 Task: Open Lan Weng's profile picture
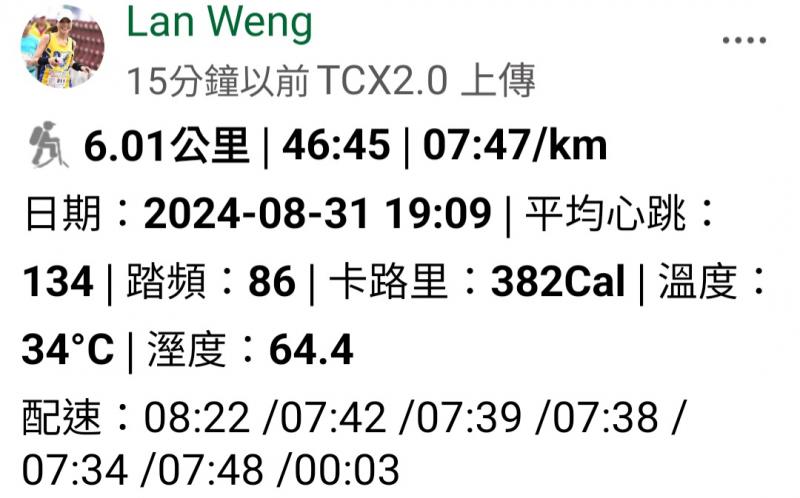point(63,48)
